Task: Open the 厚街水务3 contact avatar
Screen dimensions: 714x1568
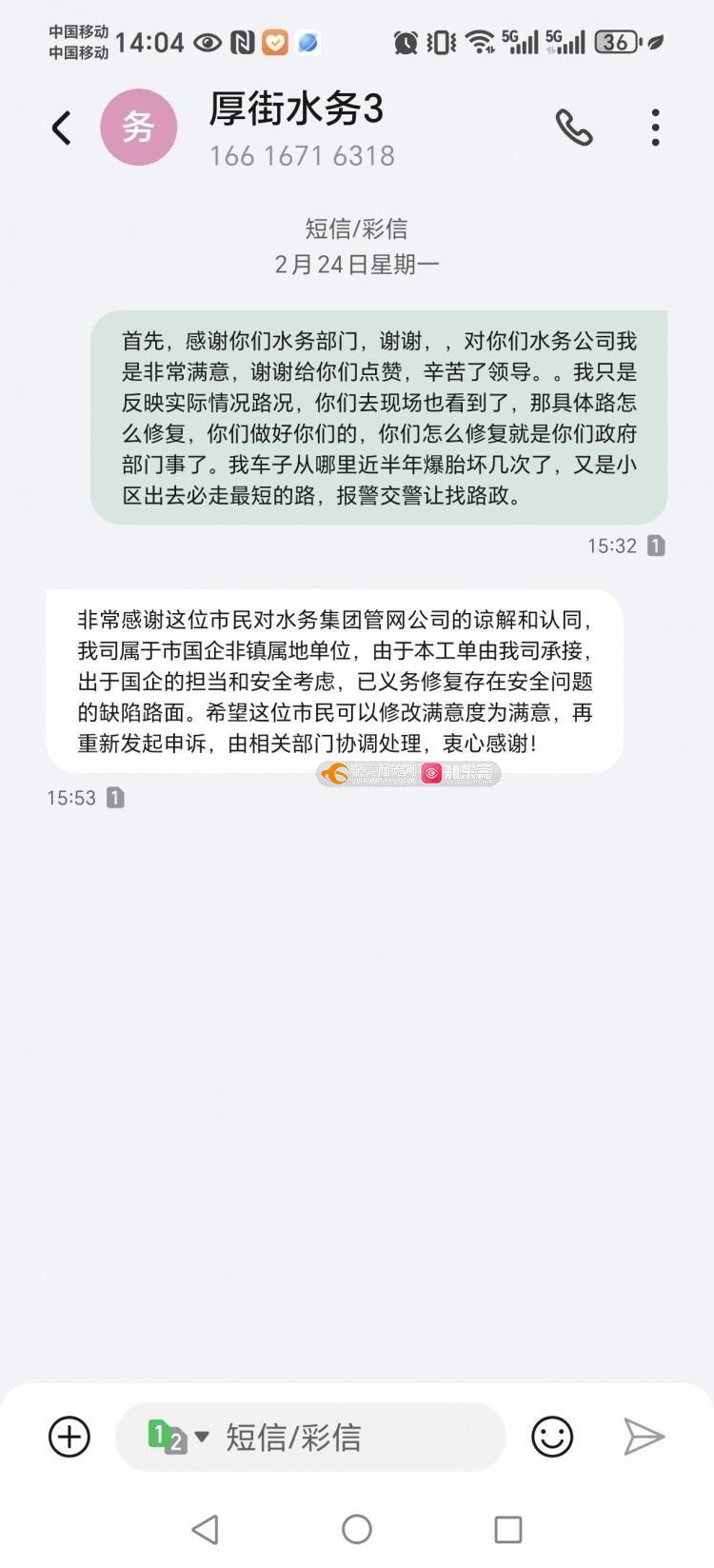Action: 139,128
